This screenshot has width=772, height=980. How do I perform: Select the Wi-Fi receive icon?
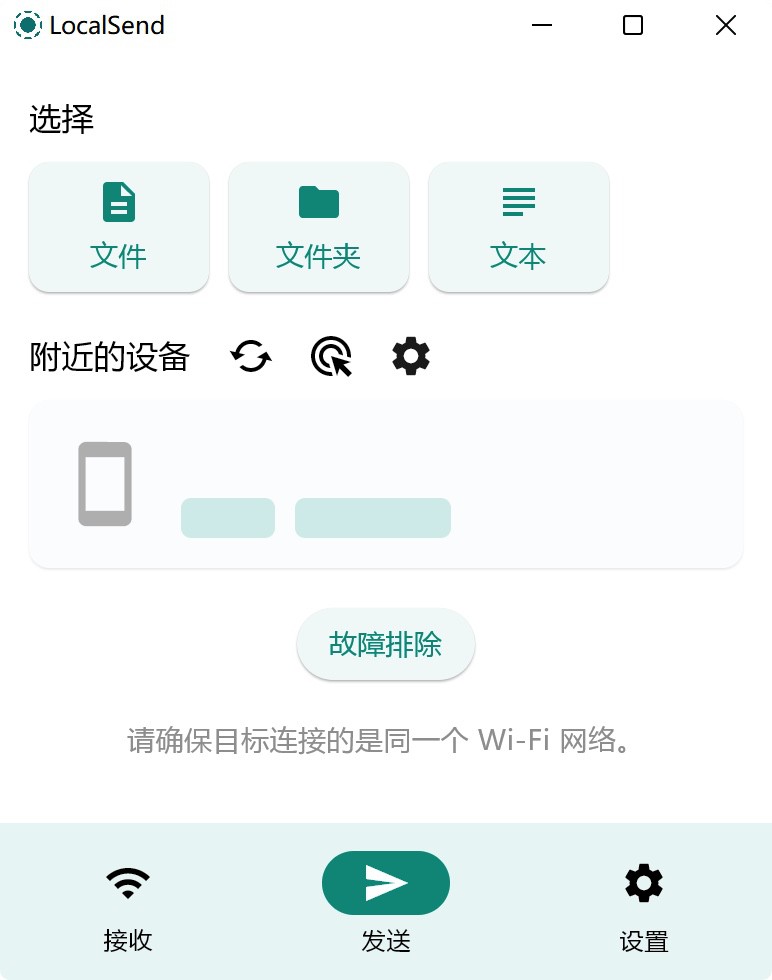pos(127,883)
